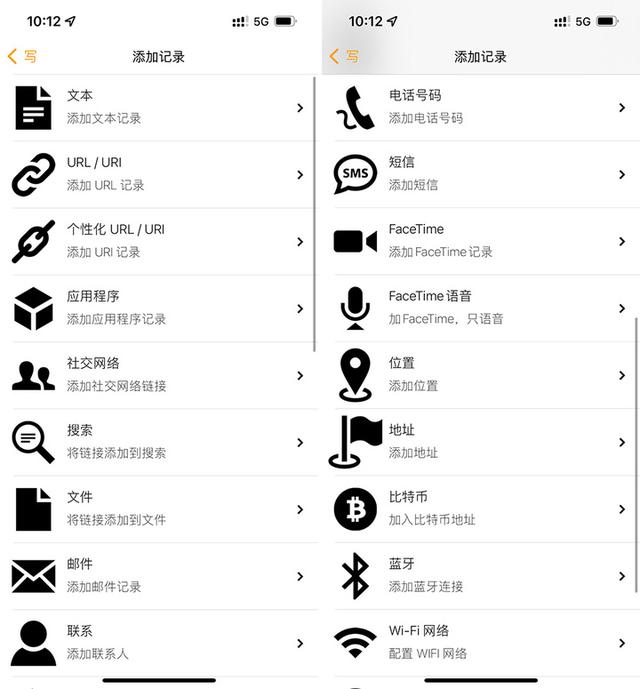Open the 地址 address record row
Image resolution: width=640 pixels, height=689 pixels.
(482, 442)
